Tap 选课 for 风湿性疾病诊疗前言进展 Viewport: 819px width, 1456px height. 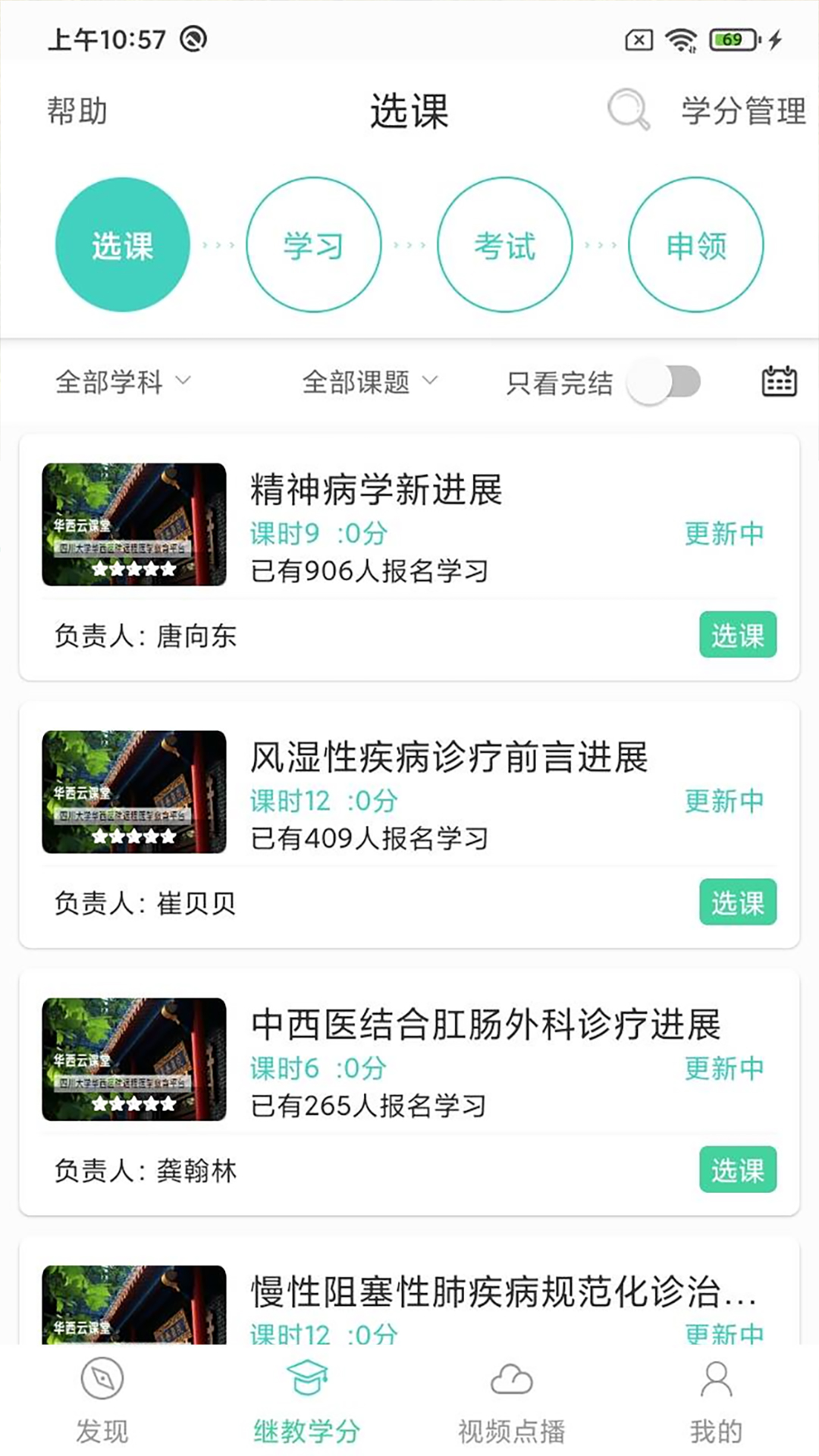click(x=737, y=902)
